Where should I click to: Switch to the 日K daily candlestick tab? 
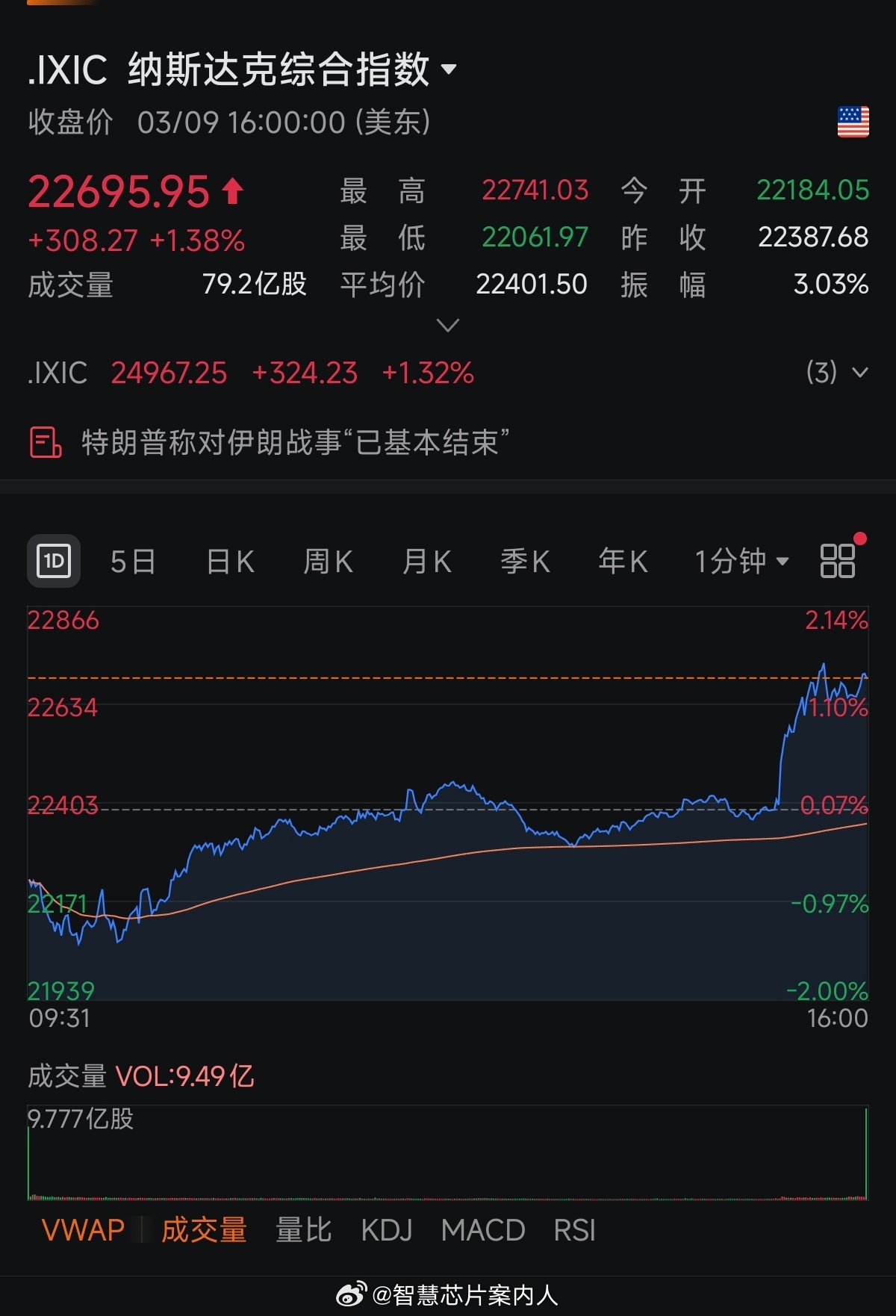point(230,561)
